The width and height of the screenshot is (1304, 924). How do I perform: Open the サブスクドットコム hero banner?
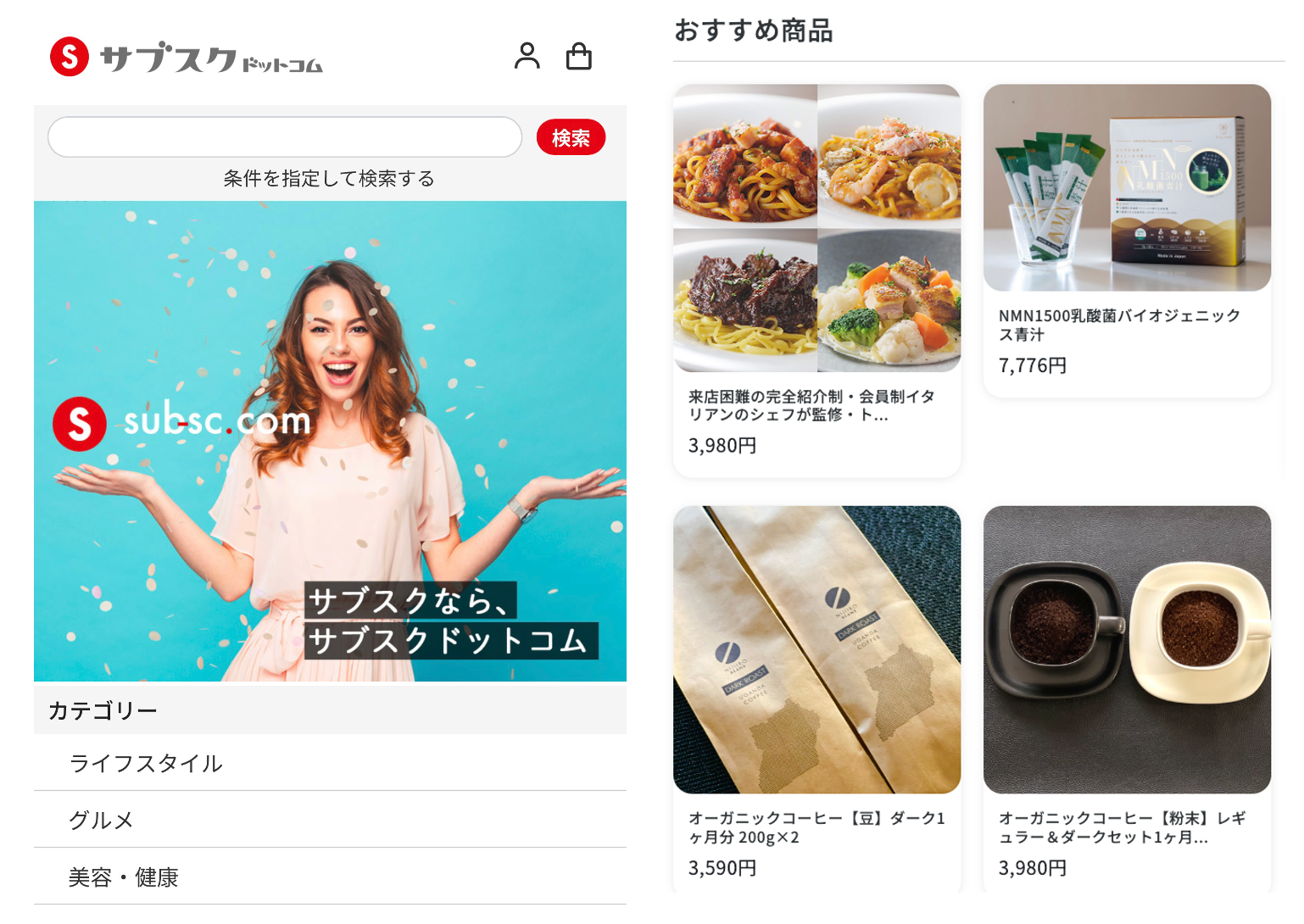[x=330, y=441]
